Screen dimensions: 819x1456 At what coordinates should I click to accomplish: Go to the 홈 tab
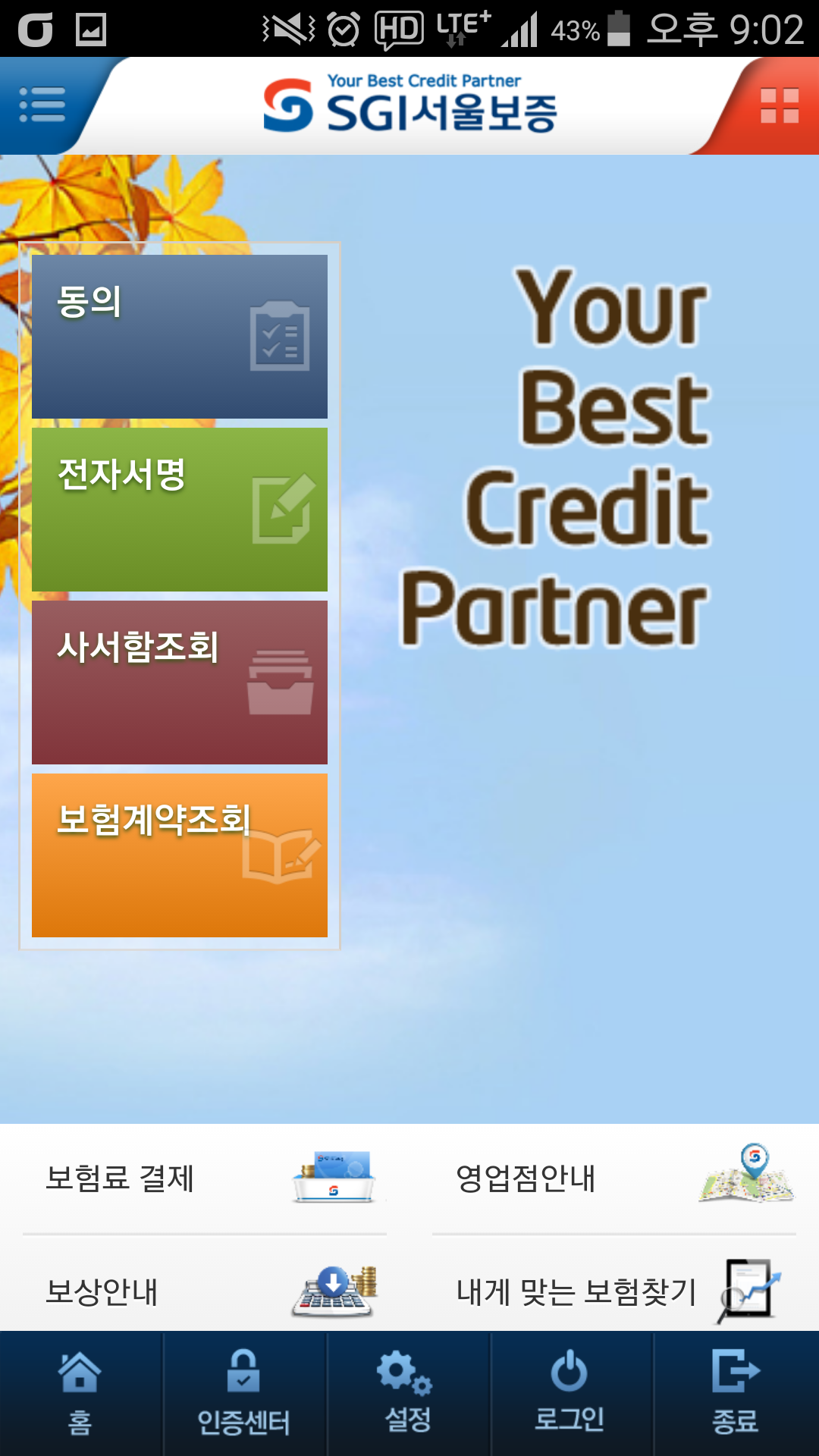[x=80, y=1394]
